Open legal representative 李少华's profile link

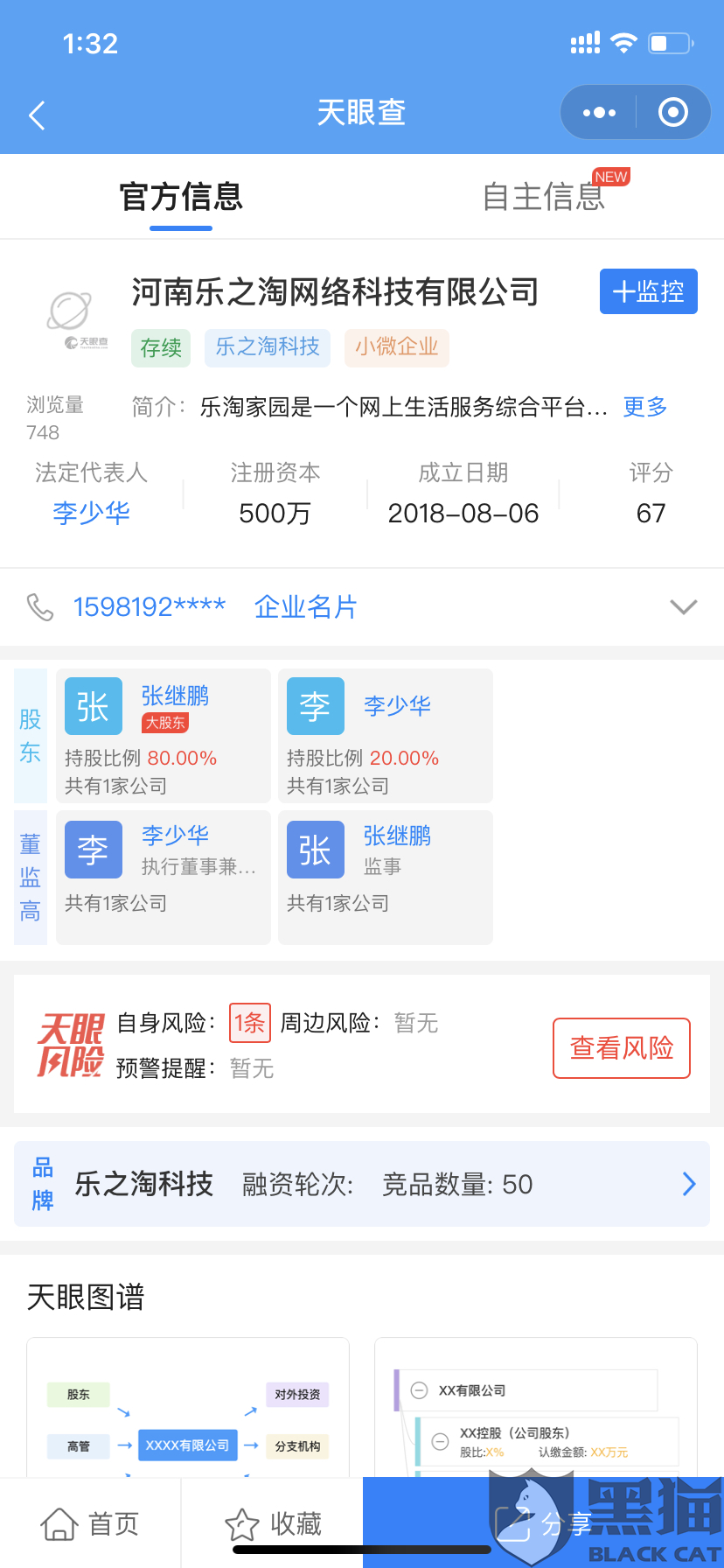click(91, 513)
